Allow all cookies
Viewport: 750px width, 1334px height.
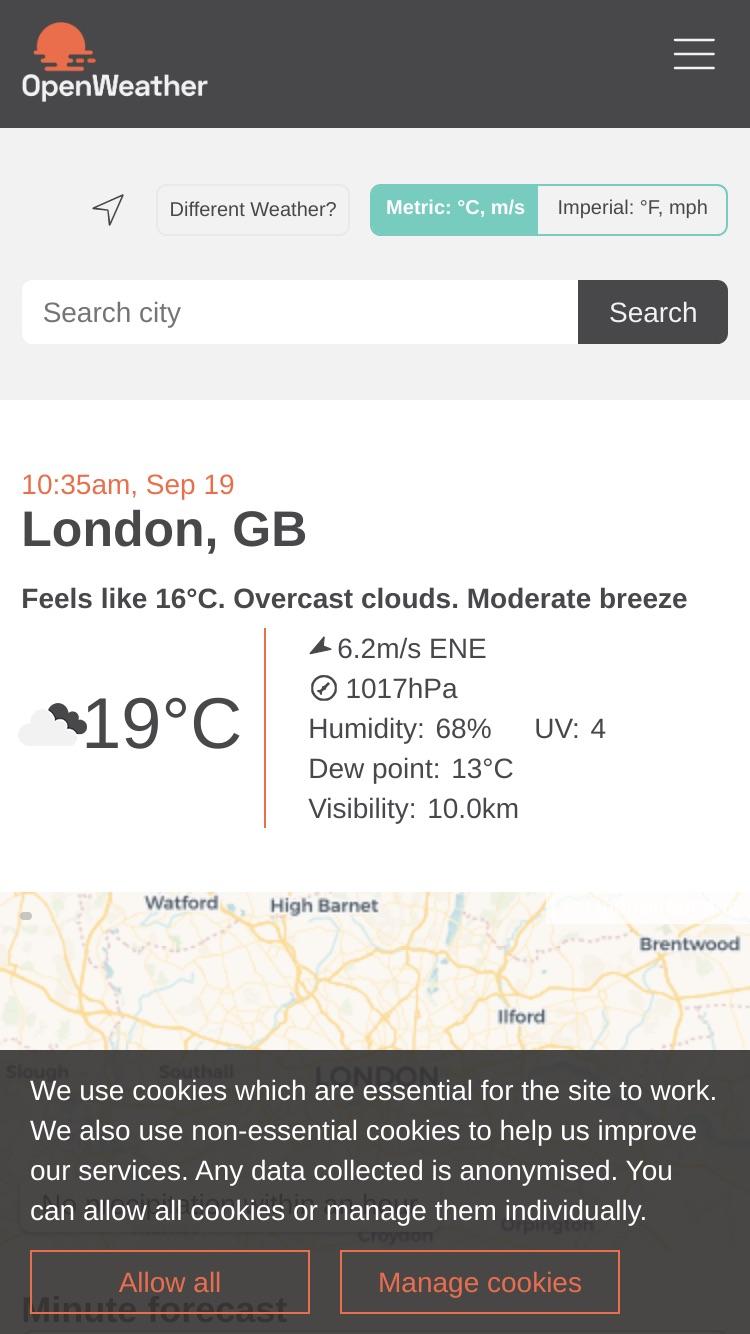pos(170,1282)
